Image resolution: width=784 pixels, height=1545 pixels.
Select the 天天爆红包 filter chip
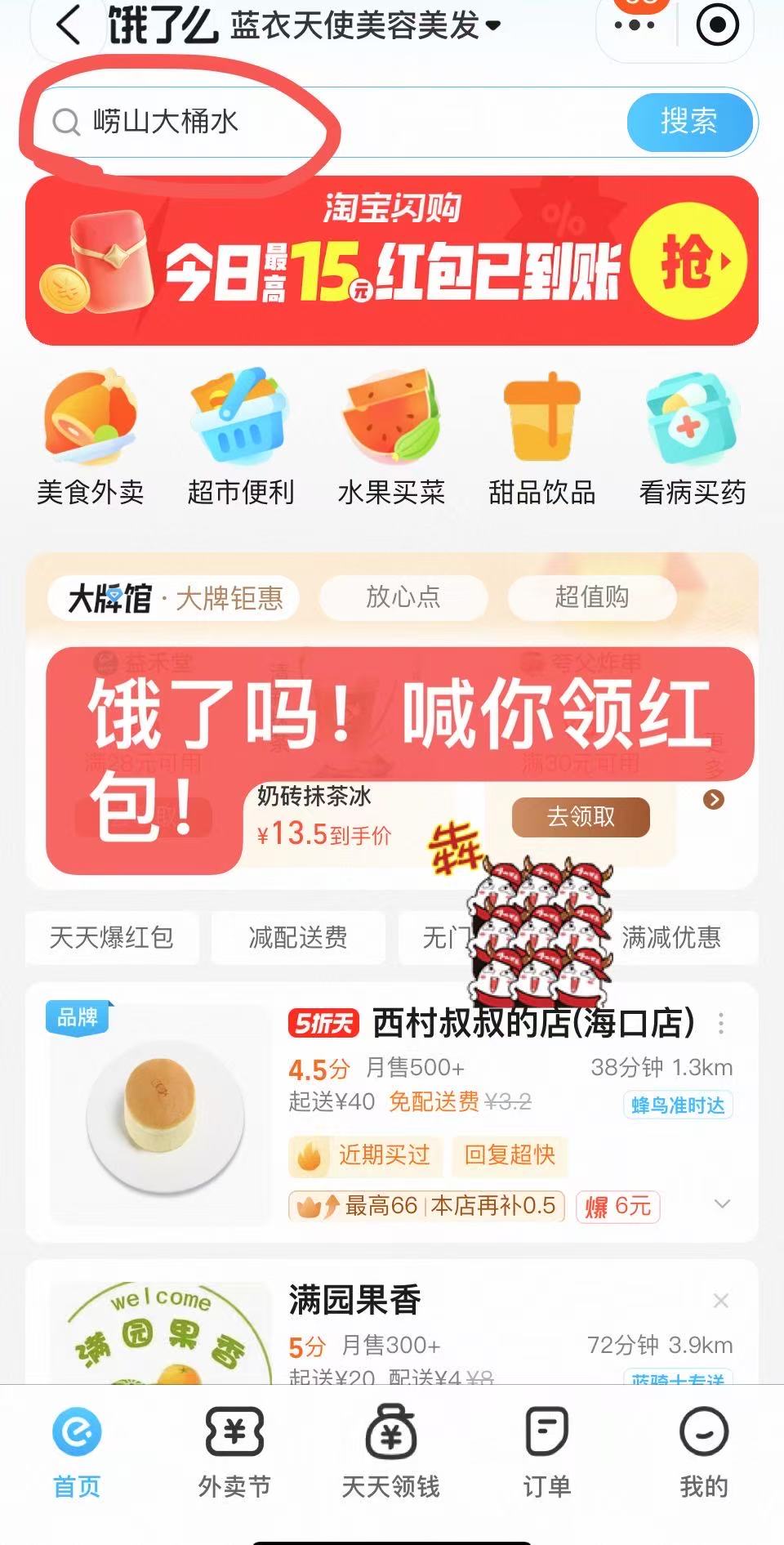click(112, 937)
